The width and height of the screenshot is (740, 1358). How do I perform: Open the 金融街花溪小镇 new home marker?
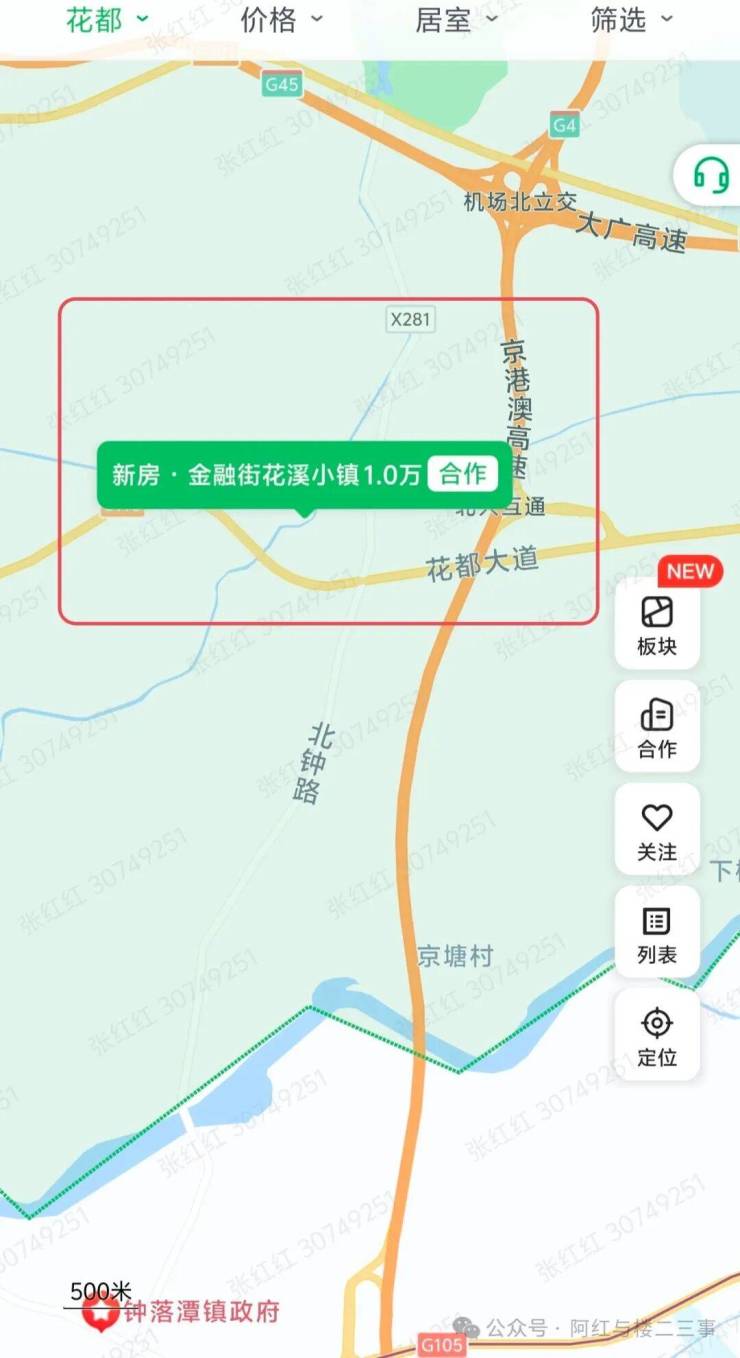click(x=266, y=475)
